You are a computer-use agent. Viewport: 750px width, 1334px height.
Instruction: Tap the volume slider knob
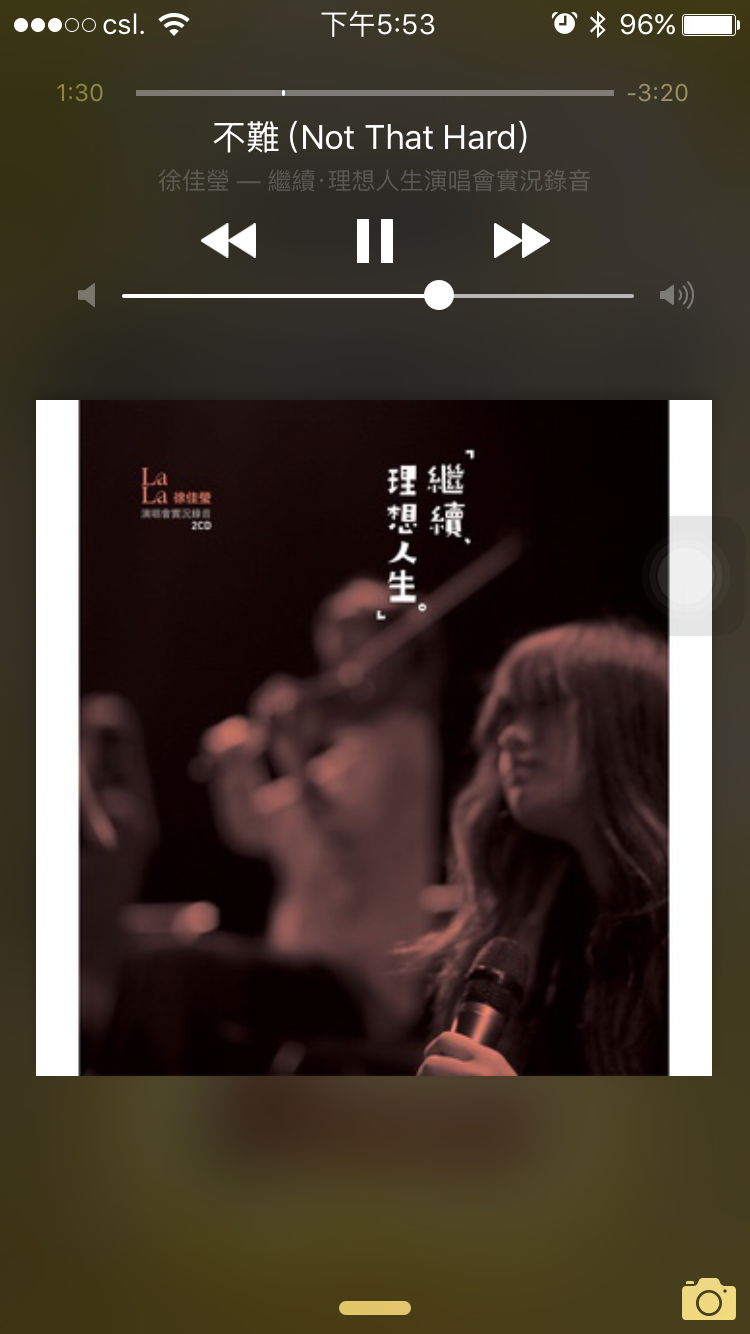tap(438, 295)
